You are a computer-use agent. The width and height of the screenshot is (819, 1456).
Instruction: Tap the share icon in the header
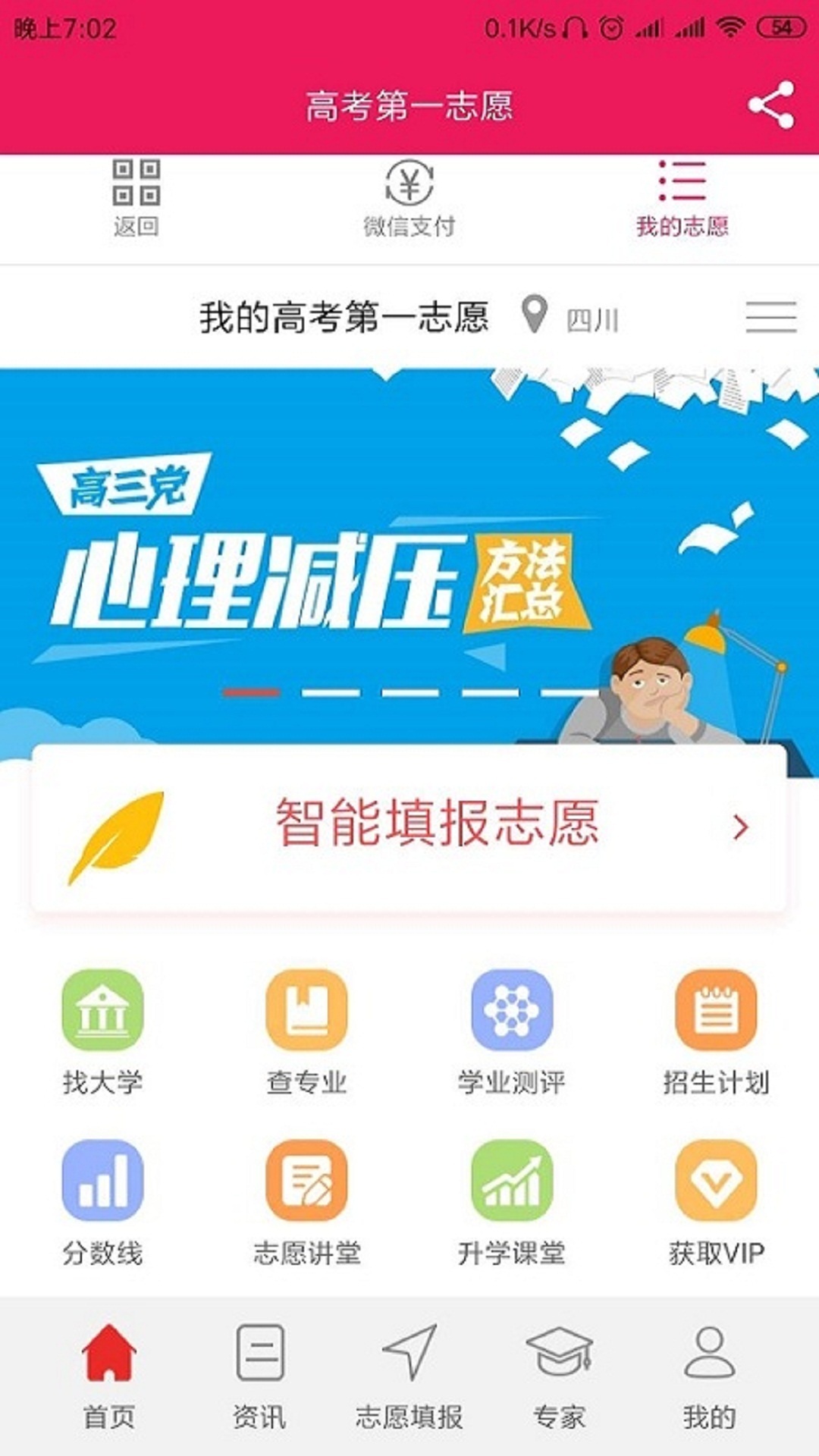pyautogui.click(x=771, y=105)
